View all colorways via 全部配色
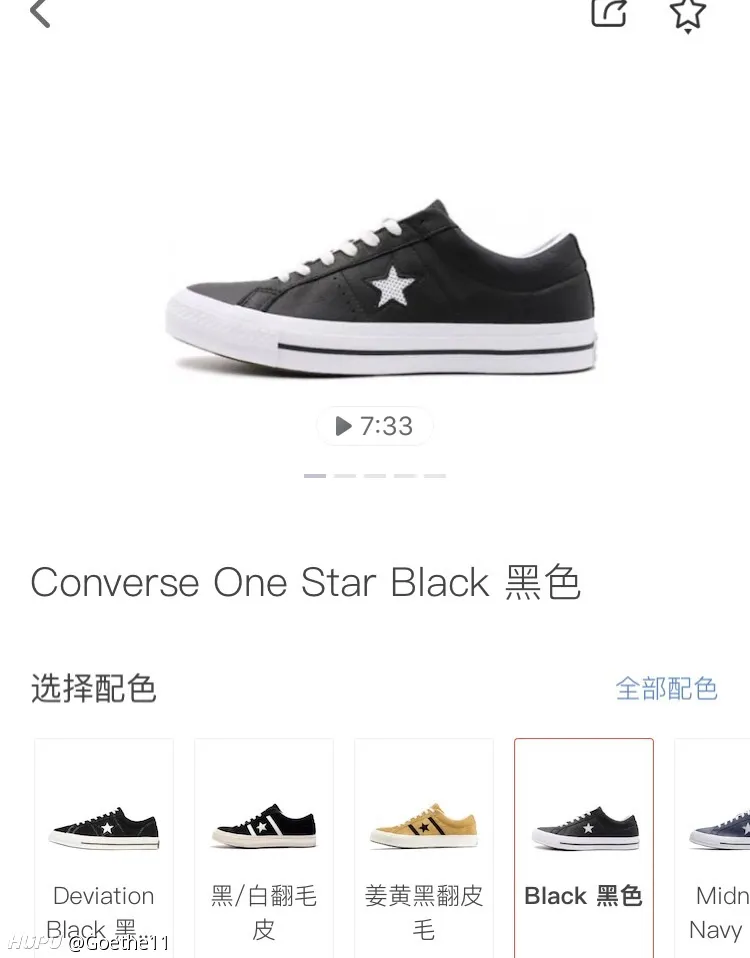 click(666, 689)
